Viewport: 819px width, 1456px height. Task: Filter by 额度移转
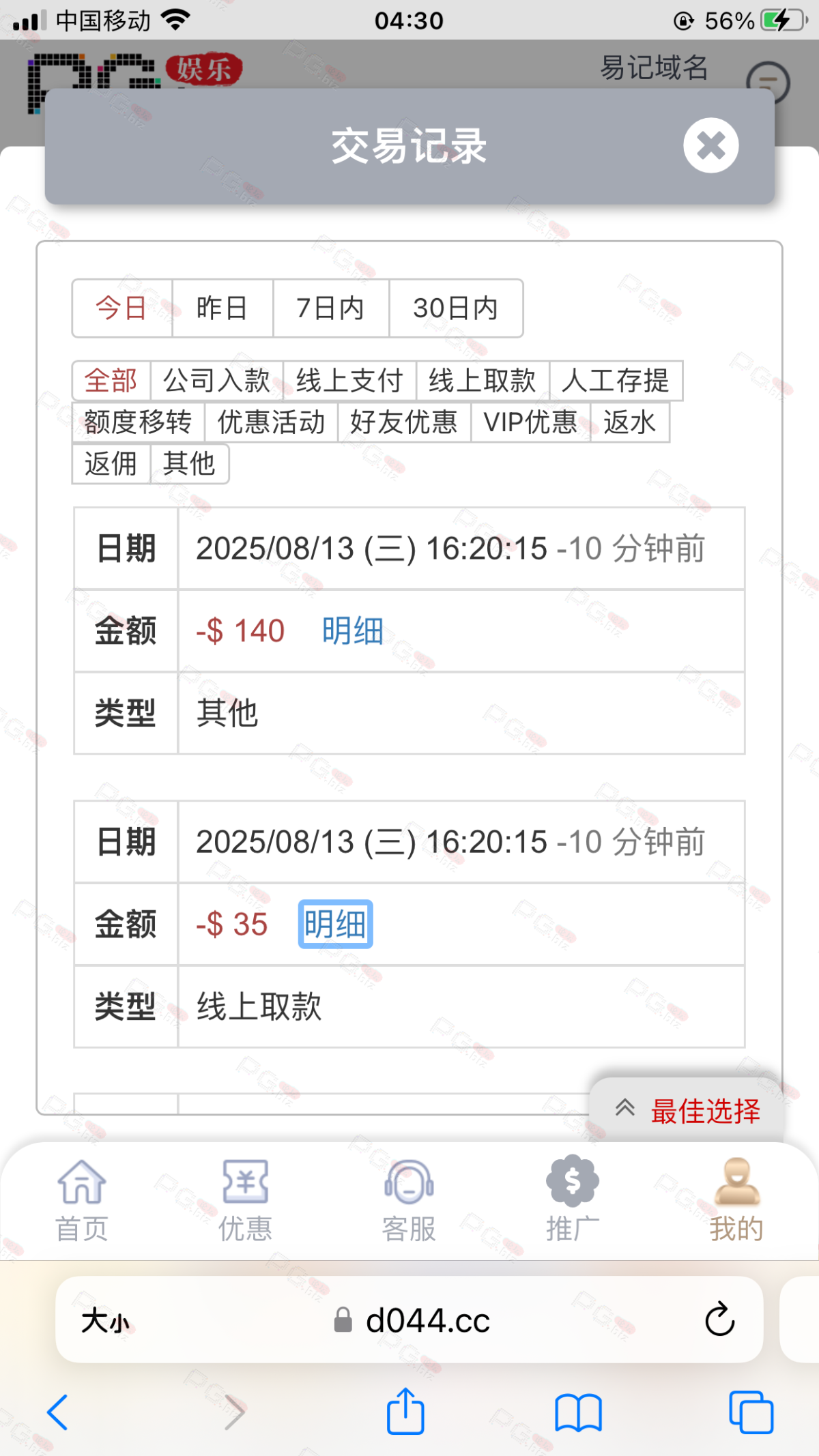tap(138, 422)
